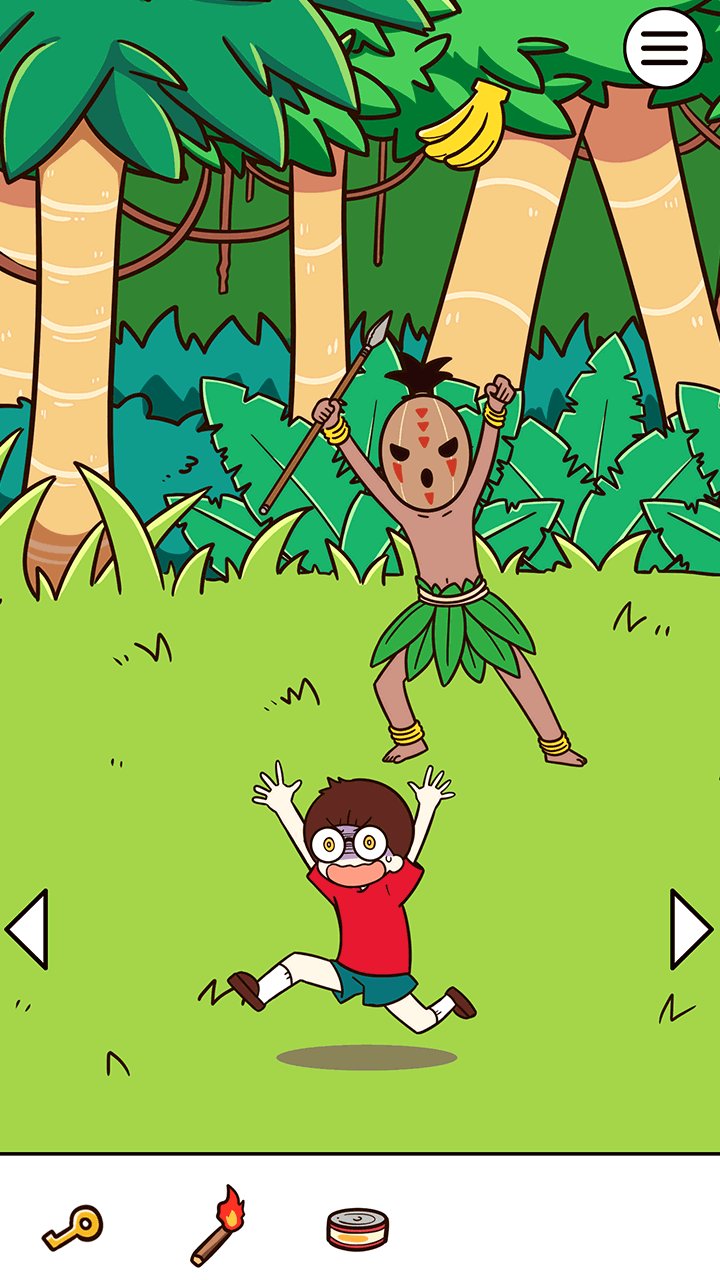
Task: Select the tin can from inventory
Action: click(358, 1228)
